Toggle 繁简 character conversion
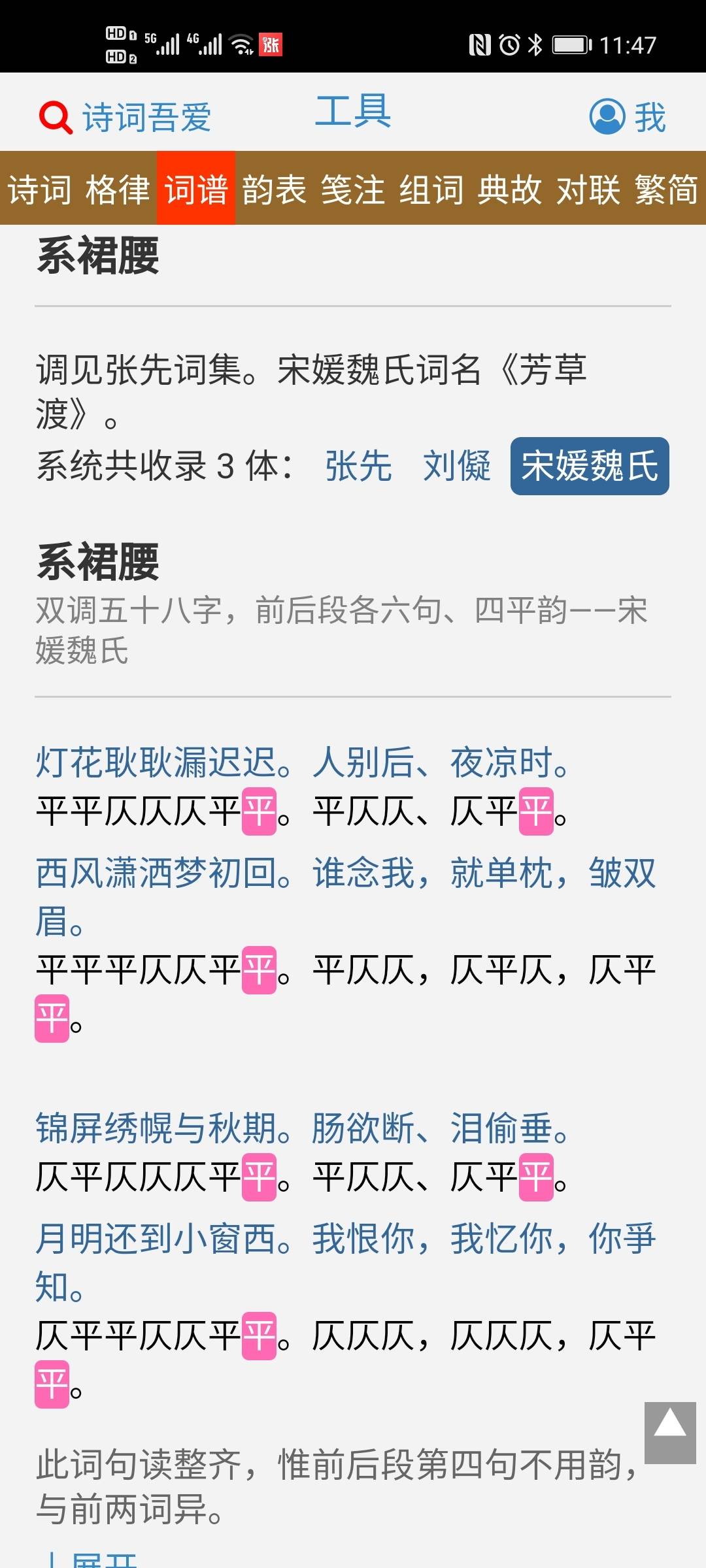The width and height of the screenshot is (706, 1568). pyautogui.click(x=667, y=189)
